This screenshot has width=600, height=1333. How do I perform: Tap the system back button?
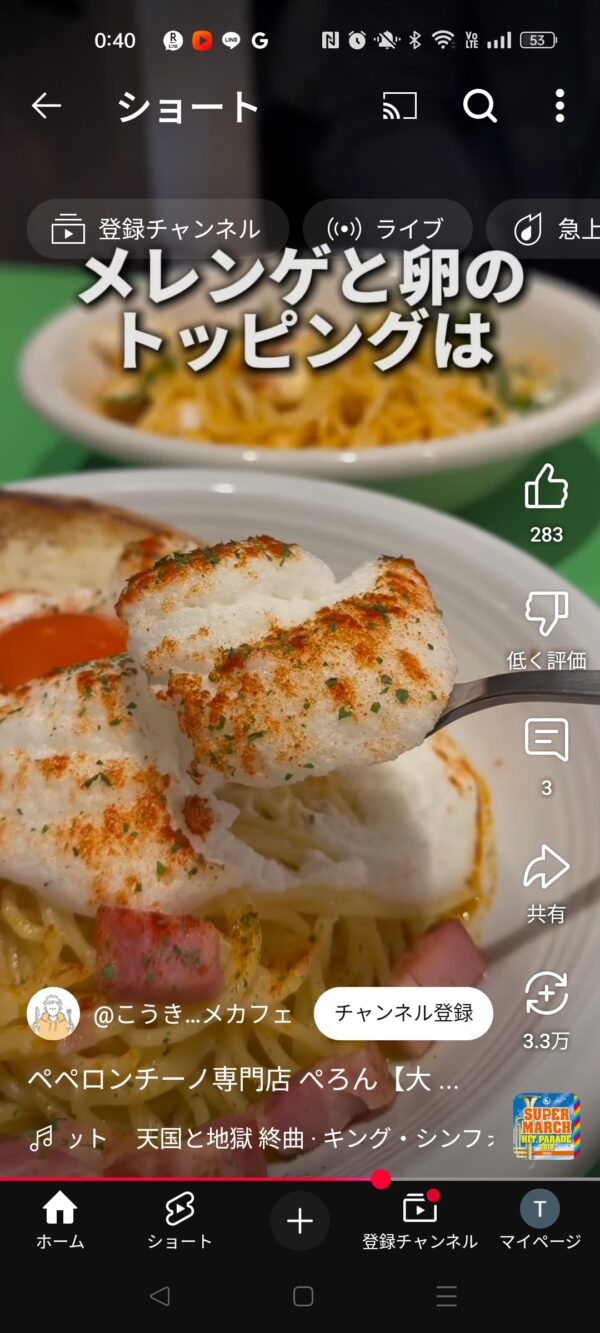159,1297
